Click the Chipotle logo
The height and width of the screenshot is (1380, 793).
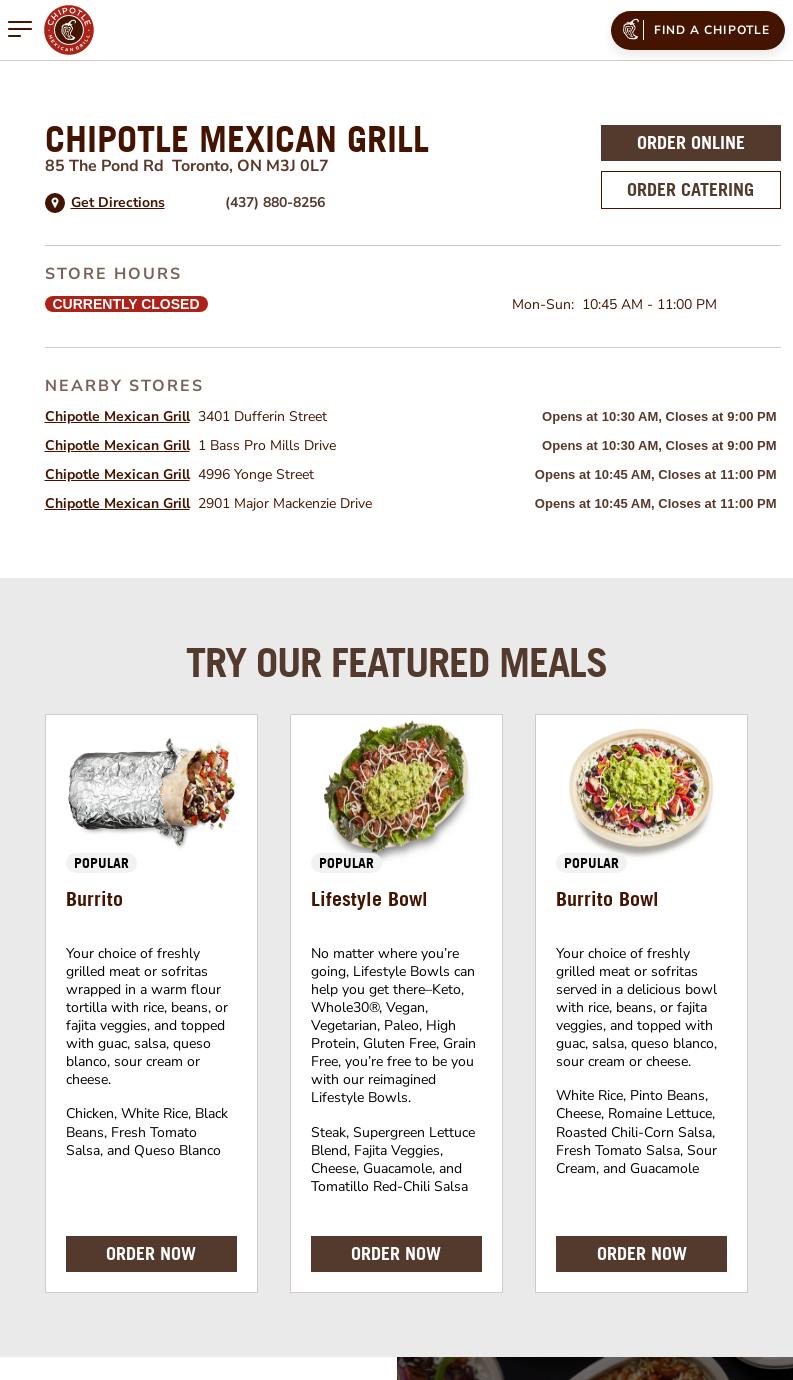point(69,29)
